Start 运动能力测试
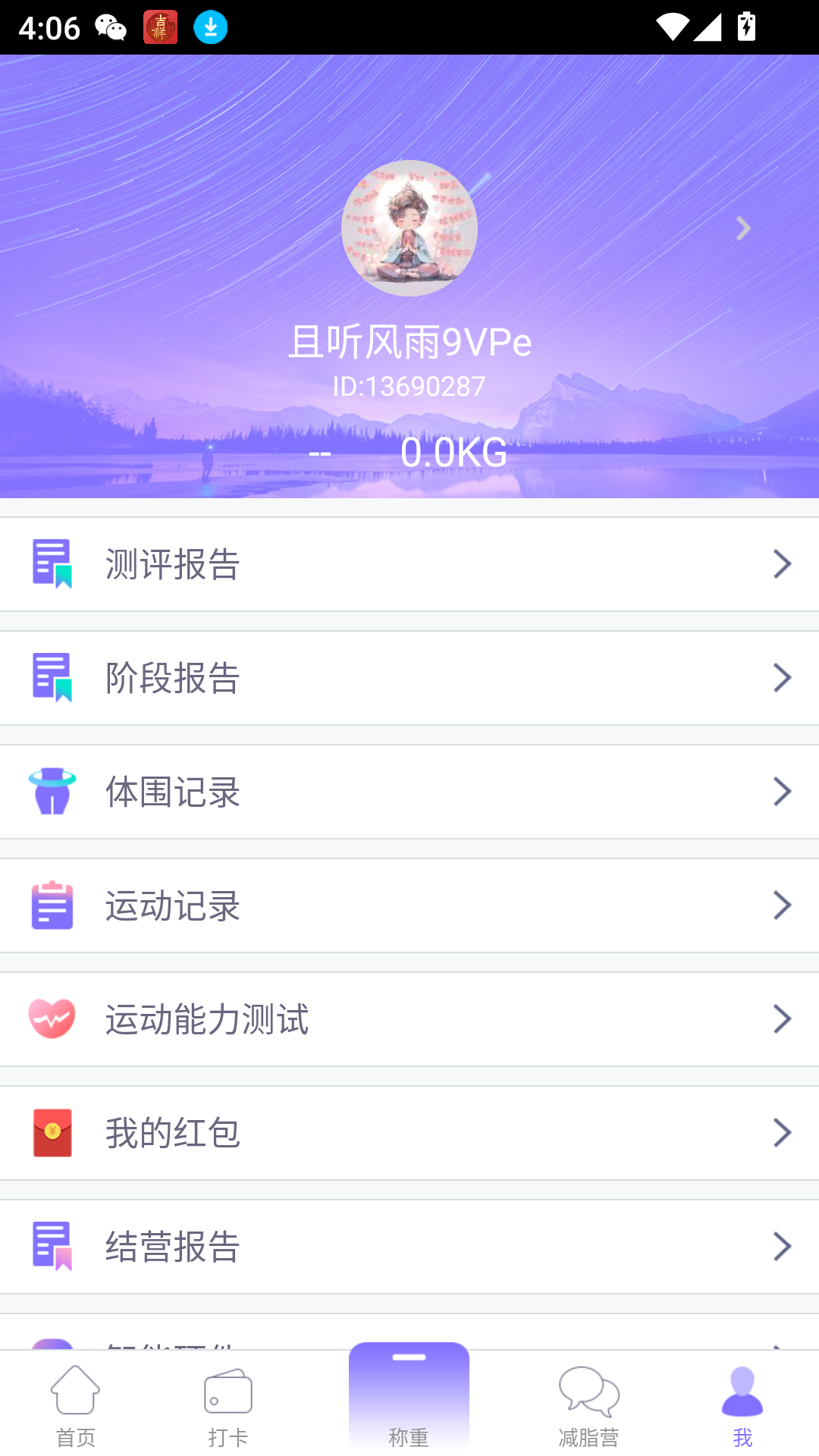The image size is (819, 1456). (x=409, y=1019)
